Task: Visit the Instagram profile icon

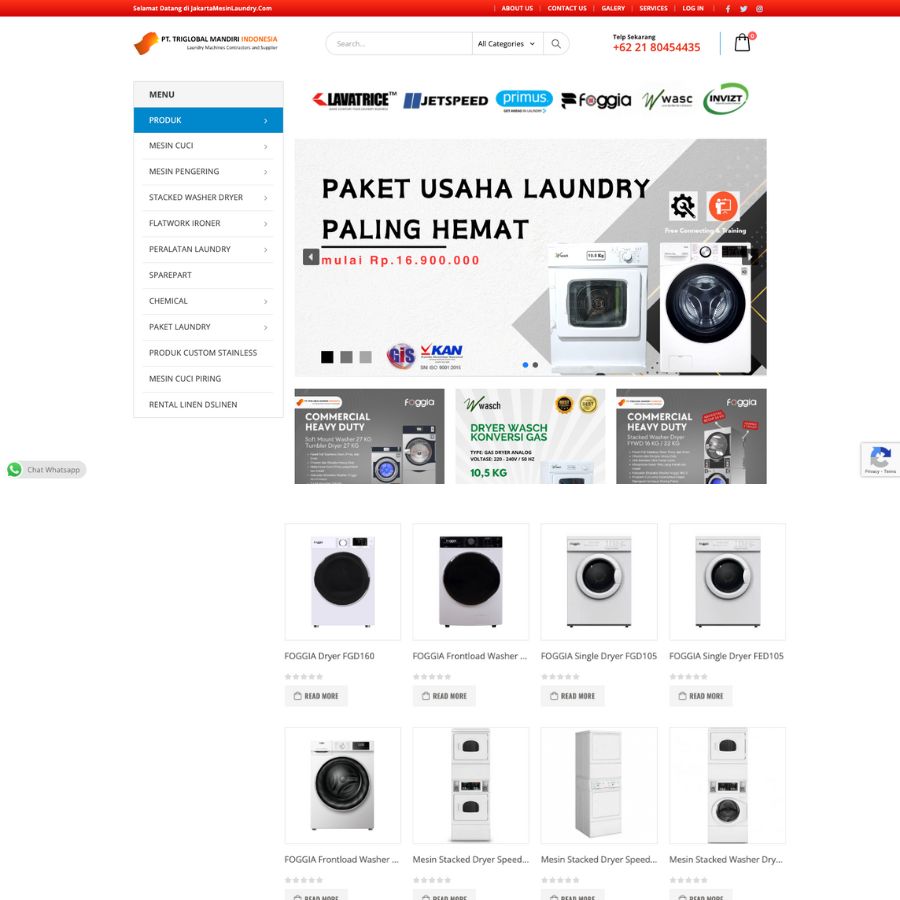Action: (759, 8)
